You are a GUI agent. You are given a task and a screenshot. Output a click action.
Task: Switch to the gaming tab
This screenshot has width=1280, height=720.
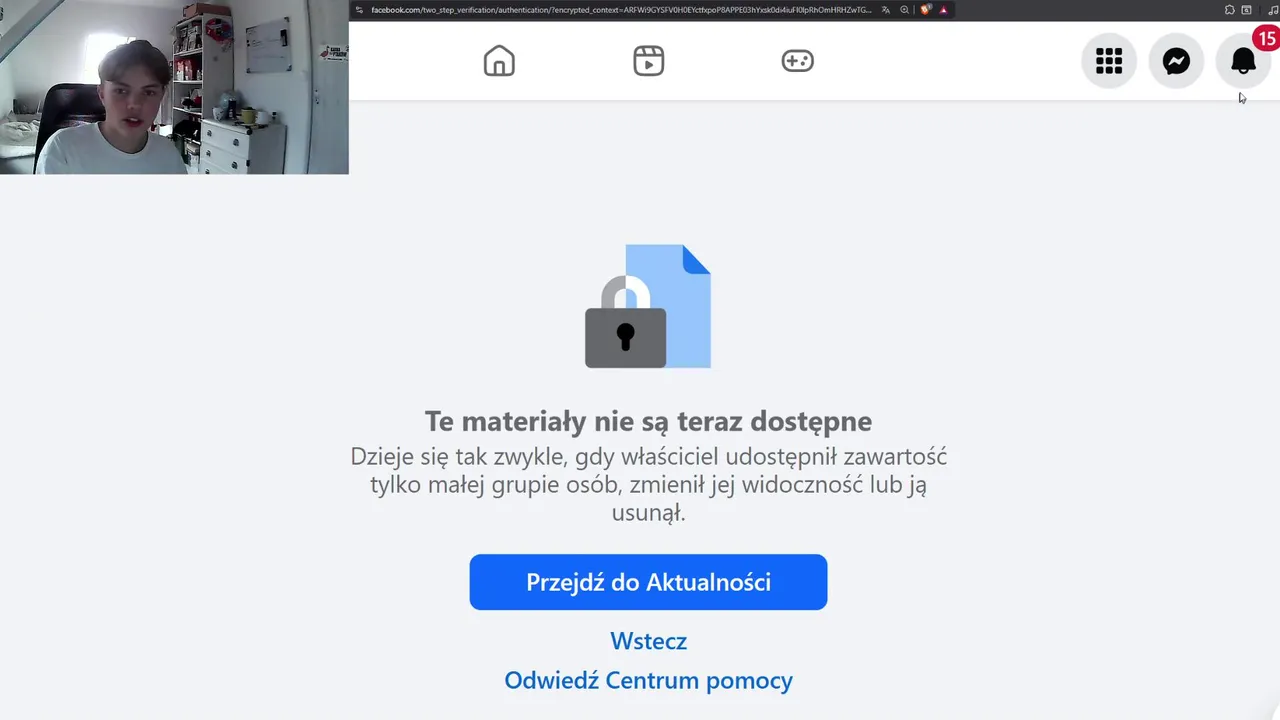pos(797,61)
